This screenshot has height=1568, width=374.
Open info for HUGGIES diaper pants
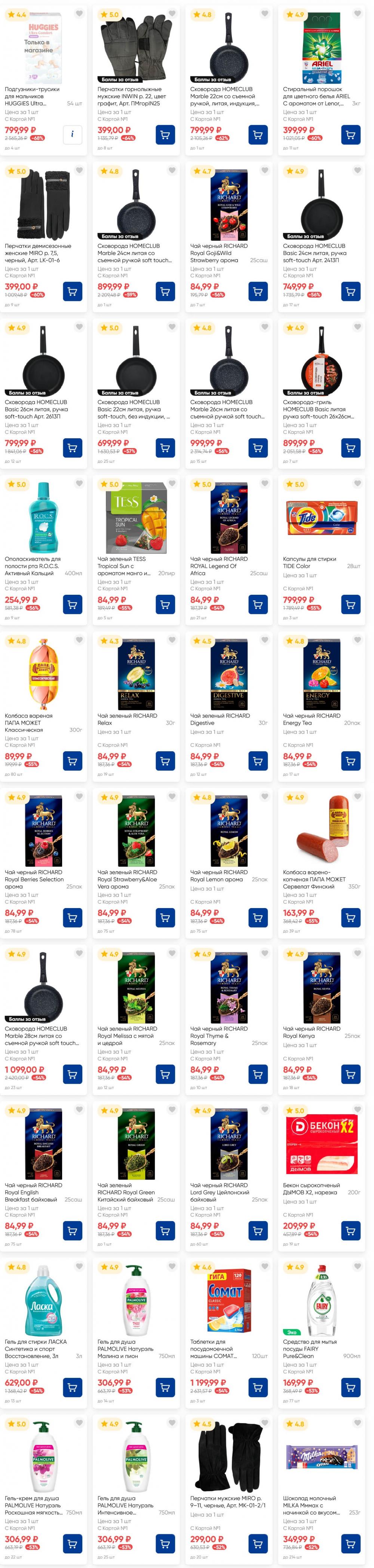pyautogui.click(x=72, y=134)
